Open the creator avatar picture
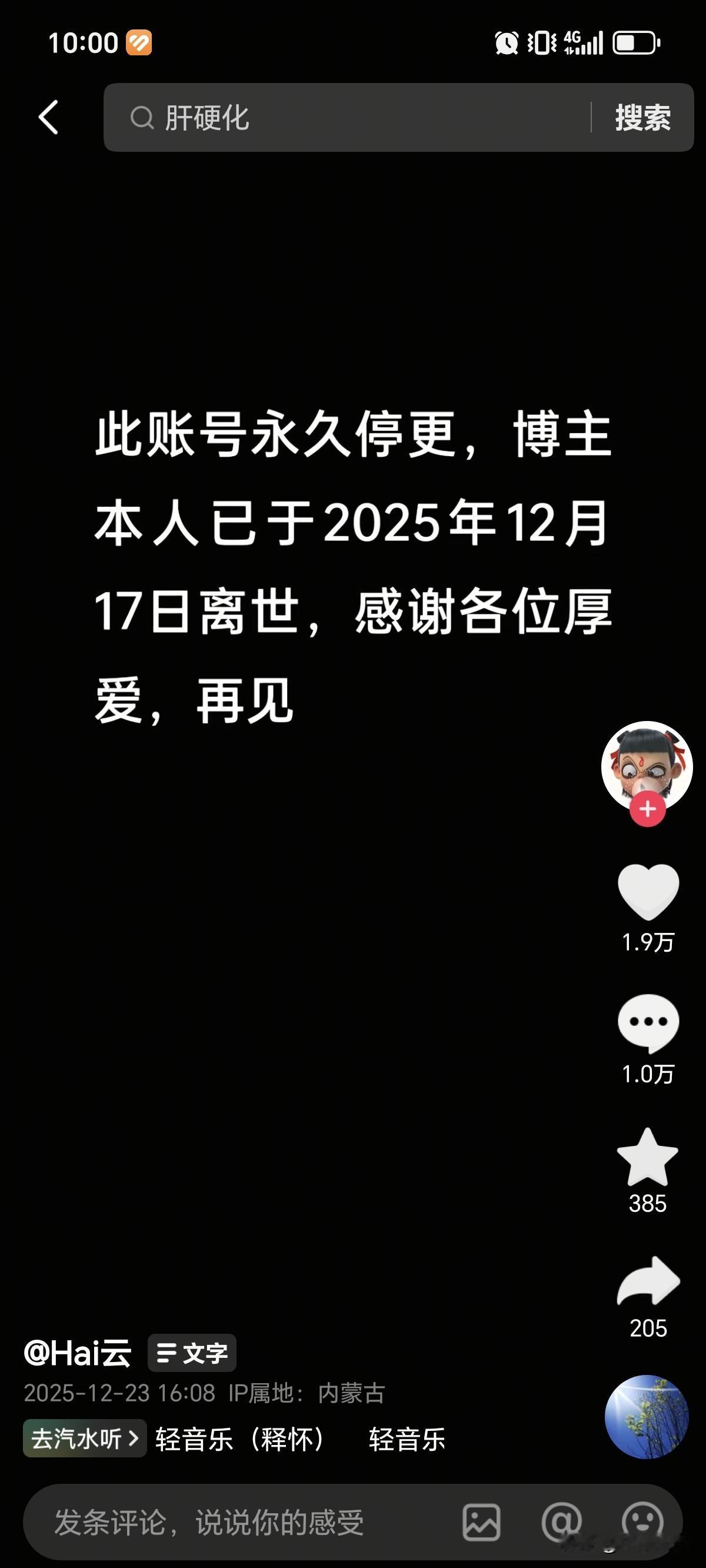Image resolution: width=706 pixels, height=1568 pixels. pos(647,768)
